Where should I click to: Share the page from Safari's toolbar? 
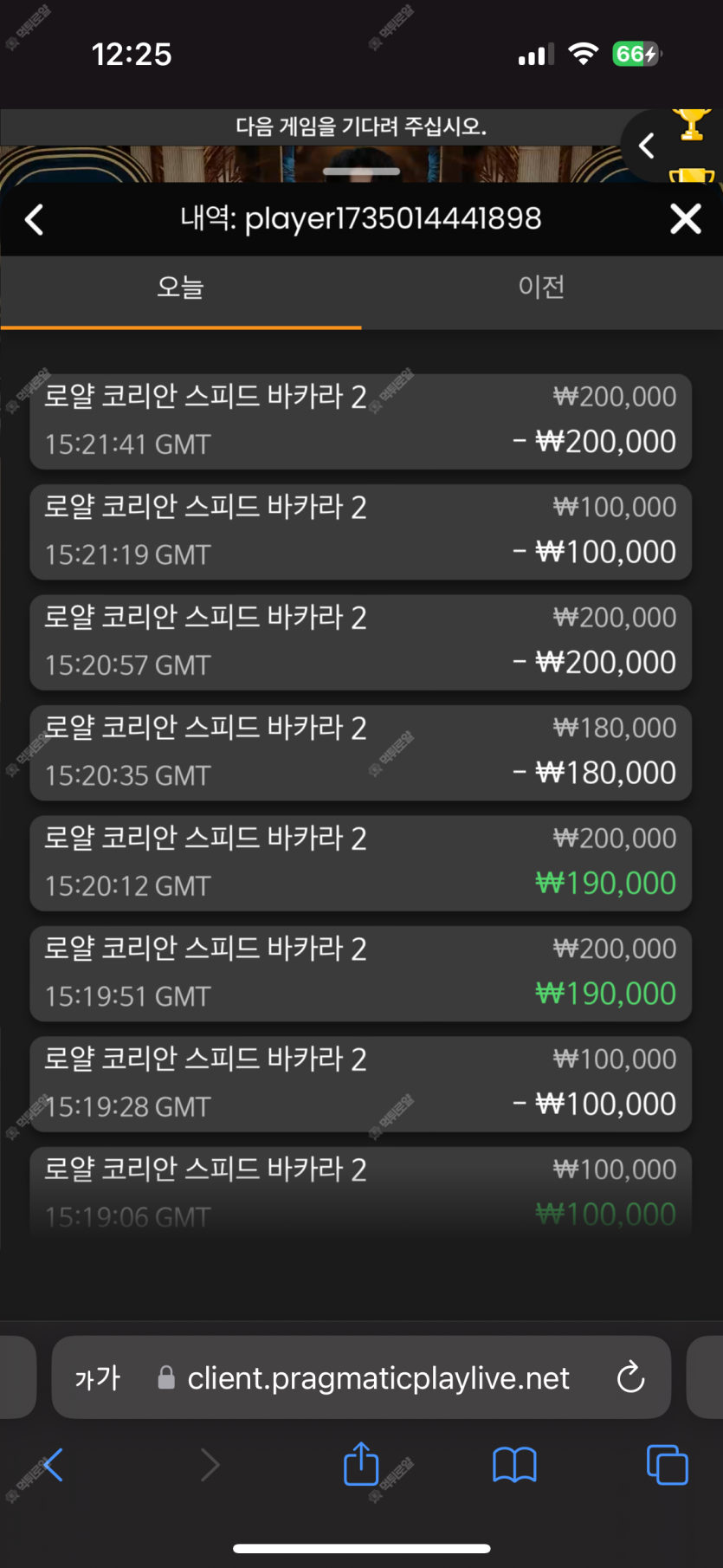[361, 1463]
